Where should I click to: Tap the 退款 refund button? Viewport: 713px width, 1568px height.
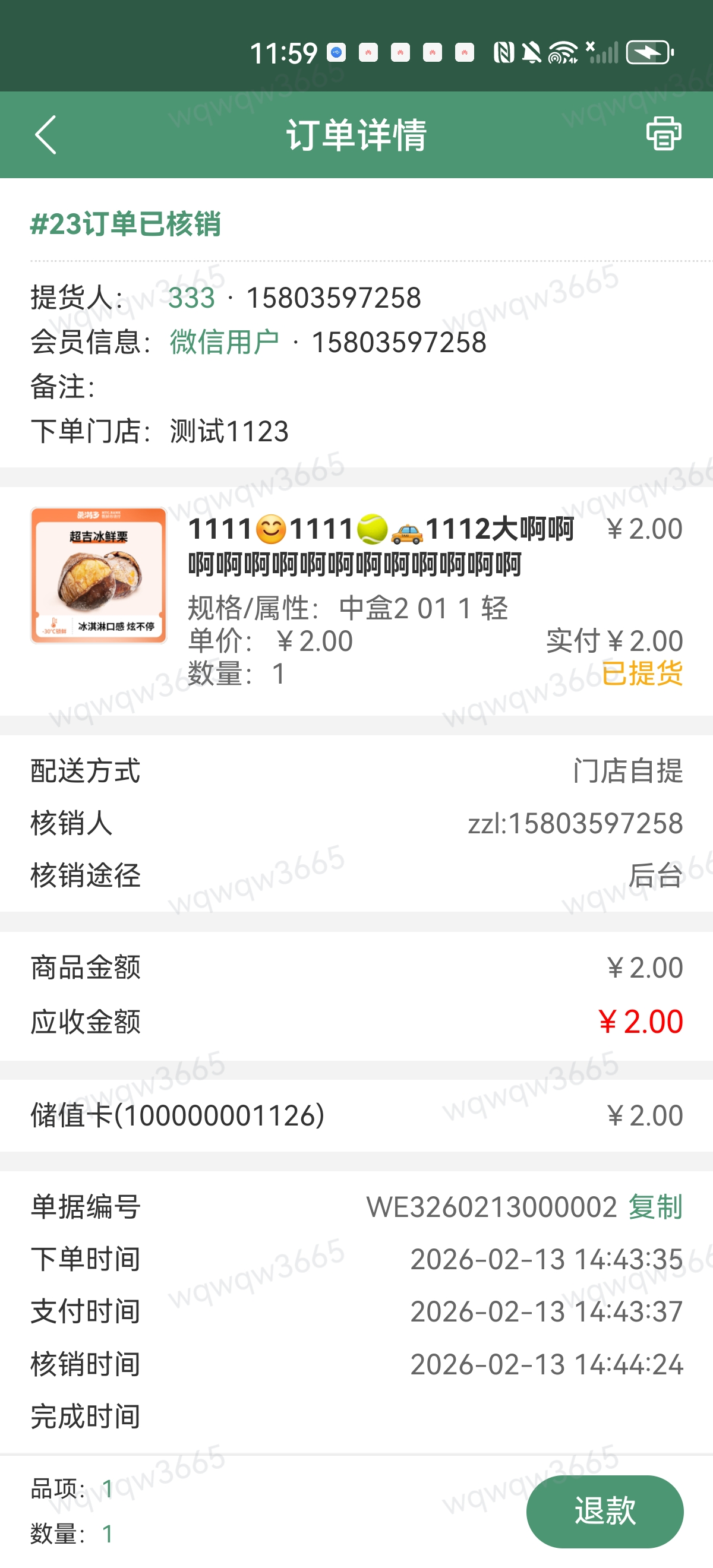coord(604,1511)
